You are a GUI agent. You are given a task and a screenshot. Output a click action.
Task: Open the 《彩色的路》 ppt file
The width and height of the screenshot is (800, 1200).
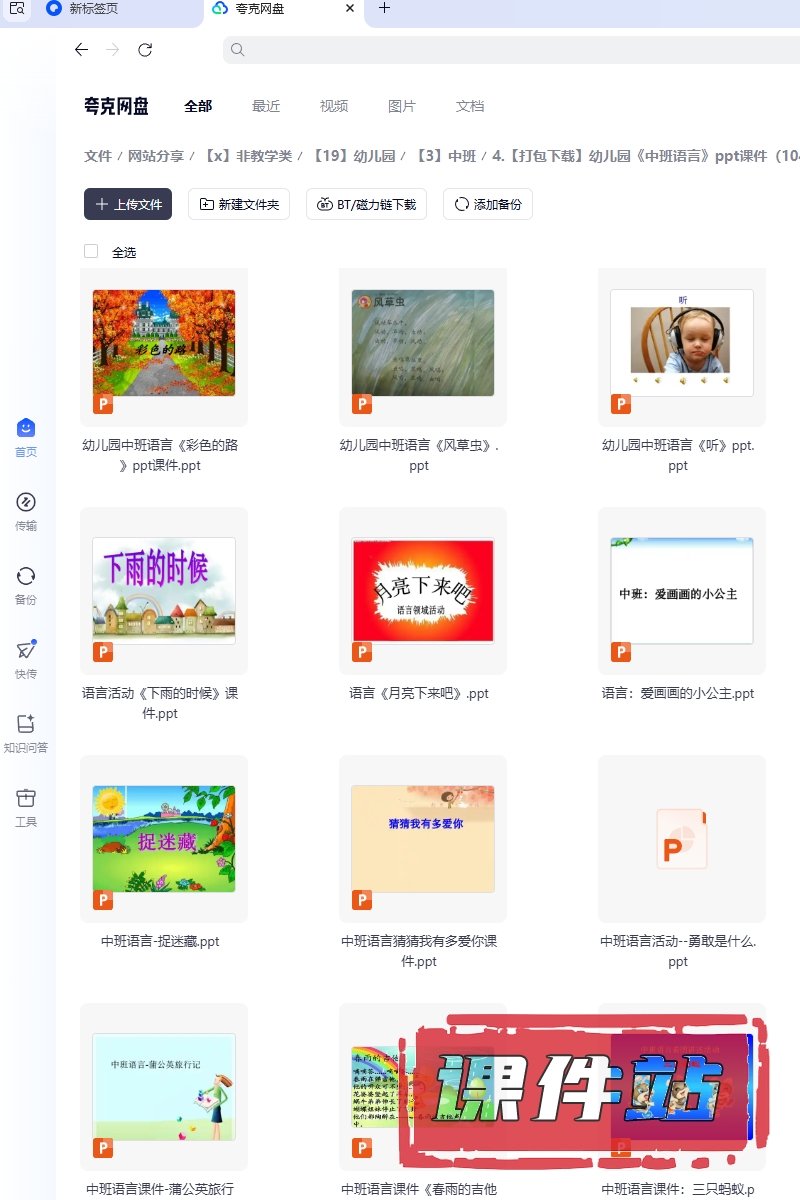pos(164,343)
